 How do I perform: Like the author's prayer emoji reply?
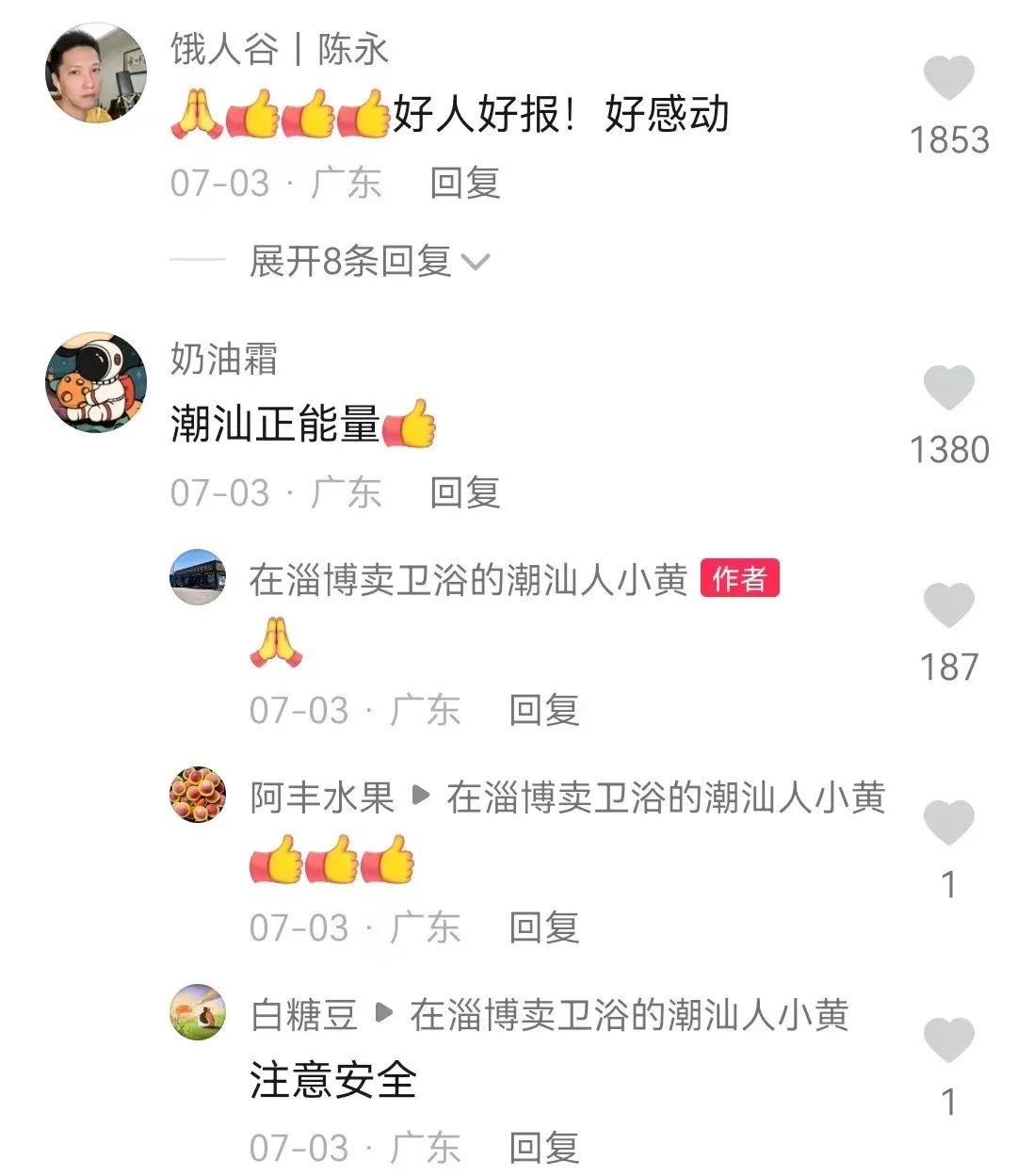(x=948, y=604)
